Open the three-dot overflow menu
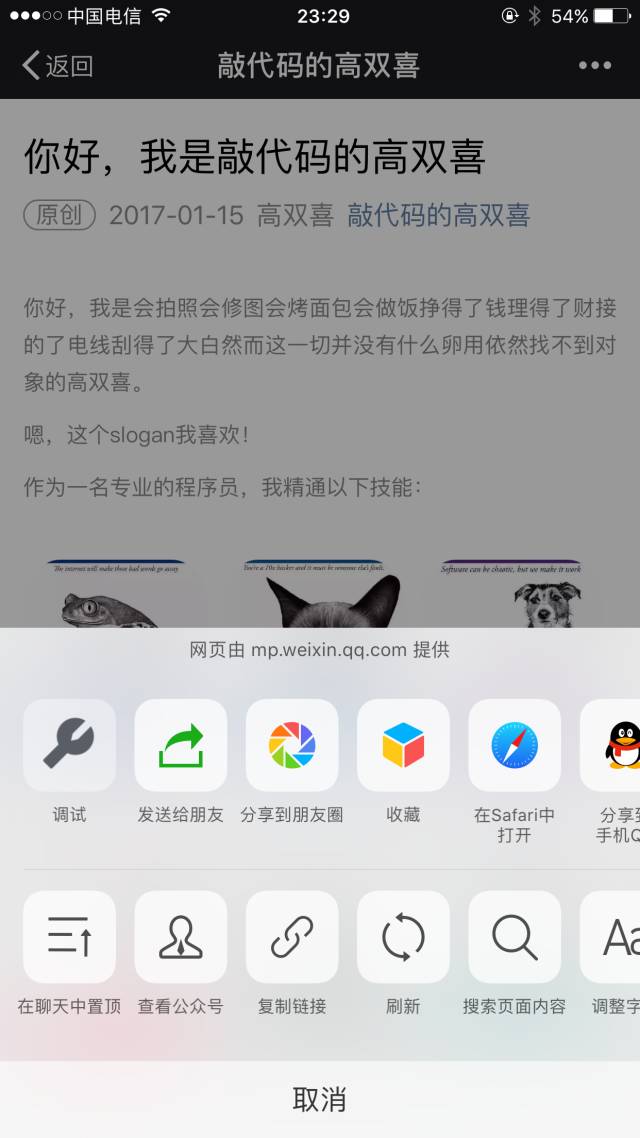The width and height of the screenshot is (640, 1138). point(594,66)
